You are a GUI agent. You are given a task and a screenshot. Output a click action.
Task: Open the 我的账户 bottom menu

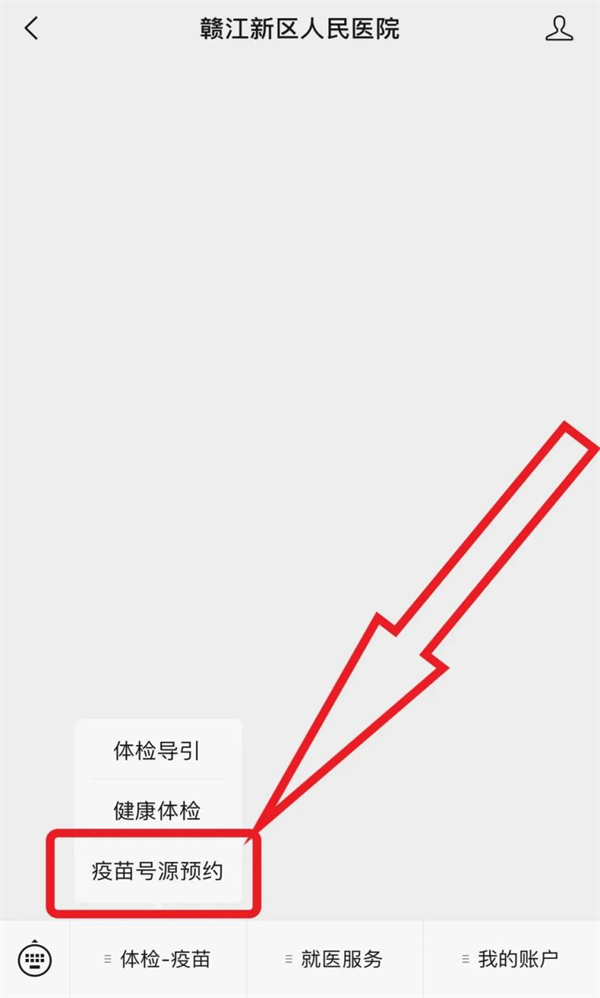pos(512,959)
